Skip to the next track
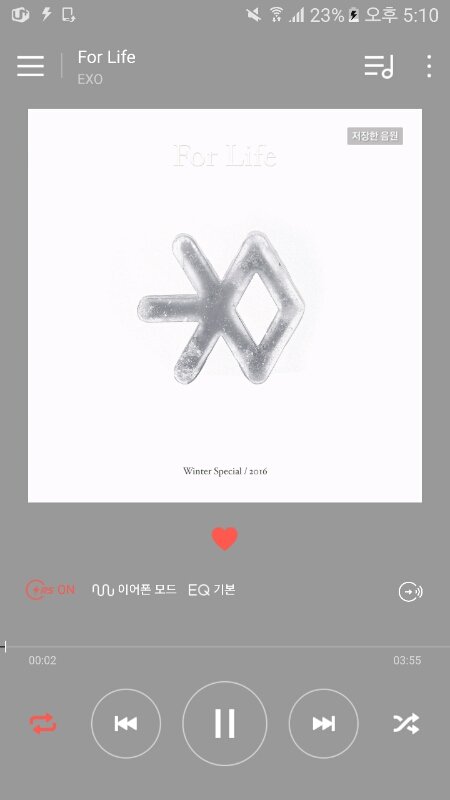Viewport: 450px width, 800px height. (x=323, y=723)
